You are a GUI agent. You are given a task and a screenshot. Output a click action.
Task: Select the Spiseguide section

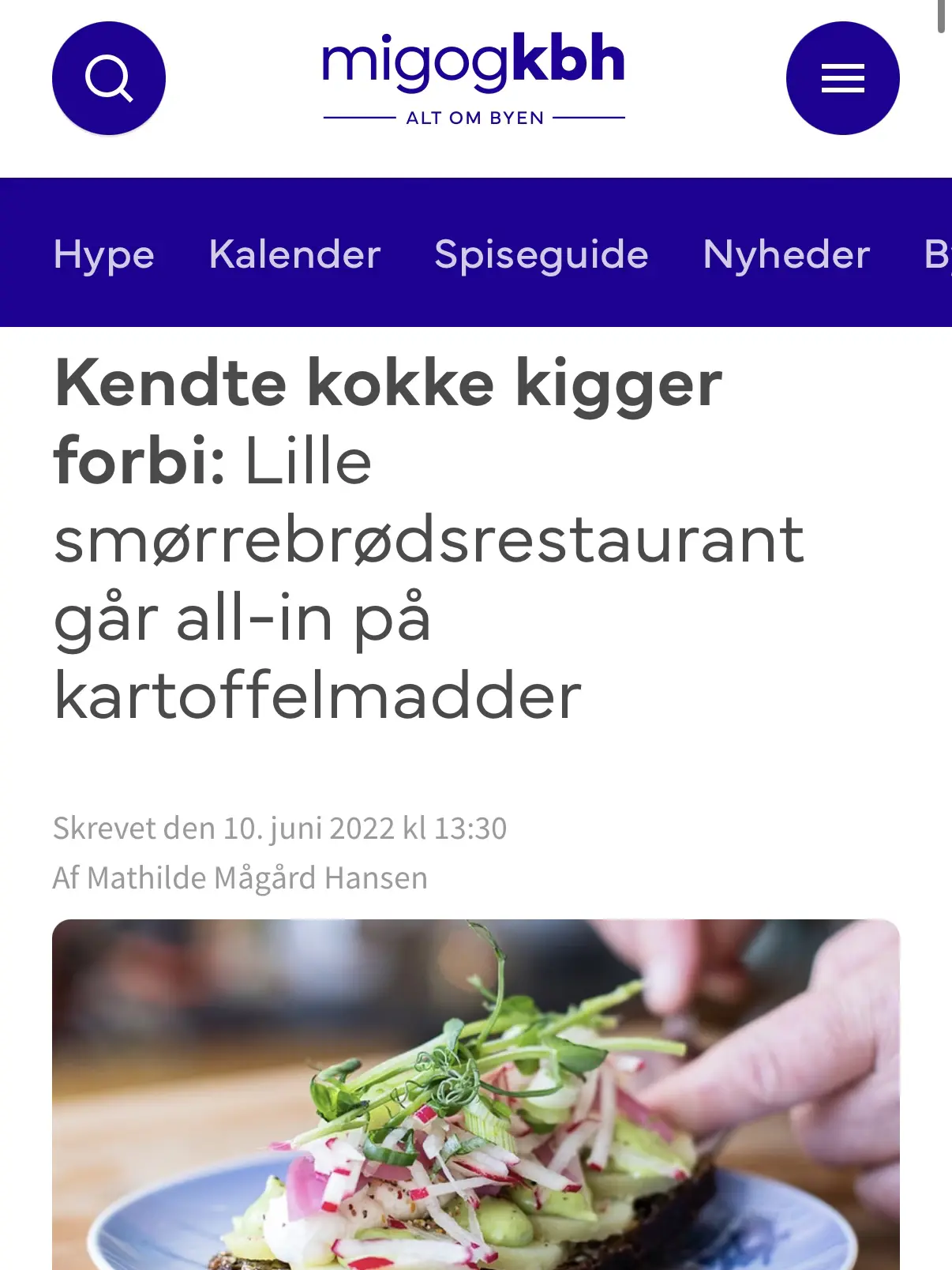tap(542, 254)
